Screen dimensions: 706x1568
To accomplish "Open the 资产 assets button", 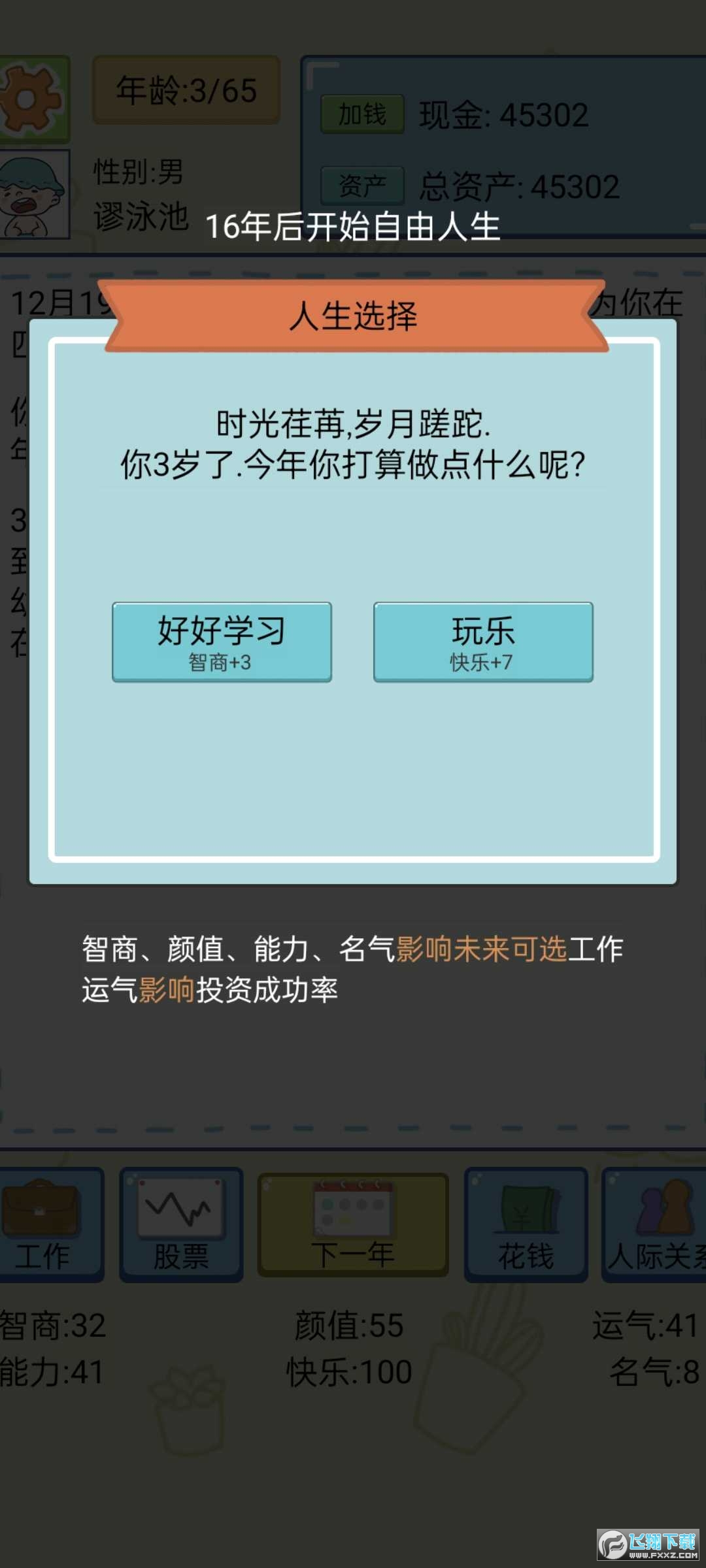I will pyautogui.click(x=362, y=186).
